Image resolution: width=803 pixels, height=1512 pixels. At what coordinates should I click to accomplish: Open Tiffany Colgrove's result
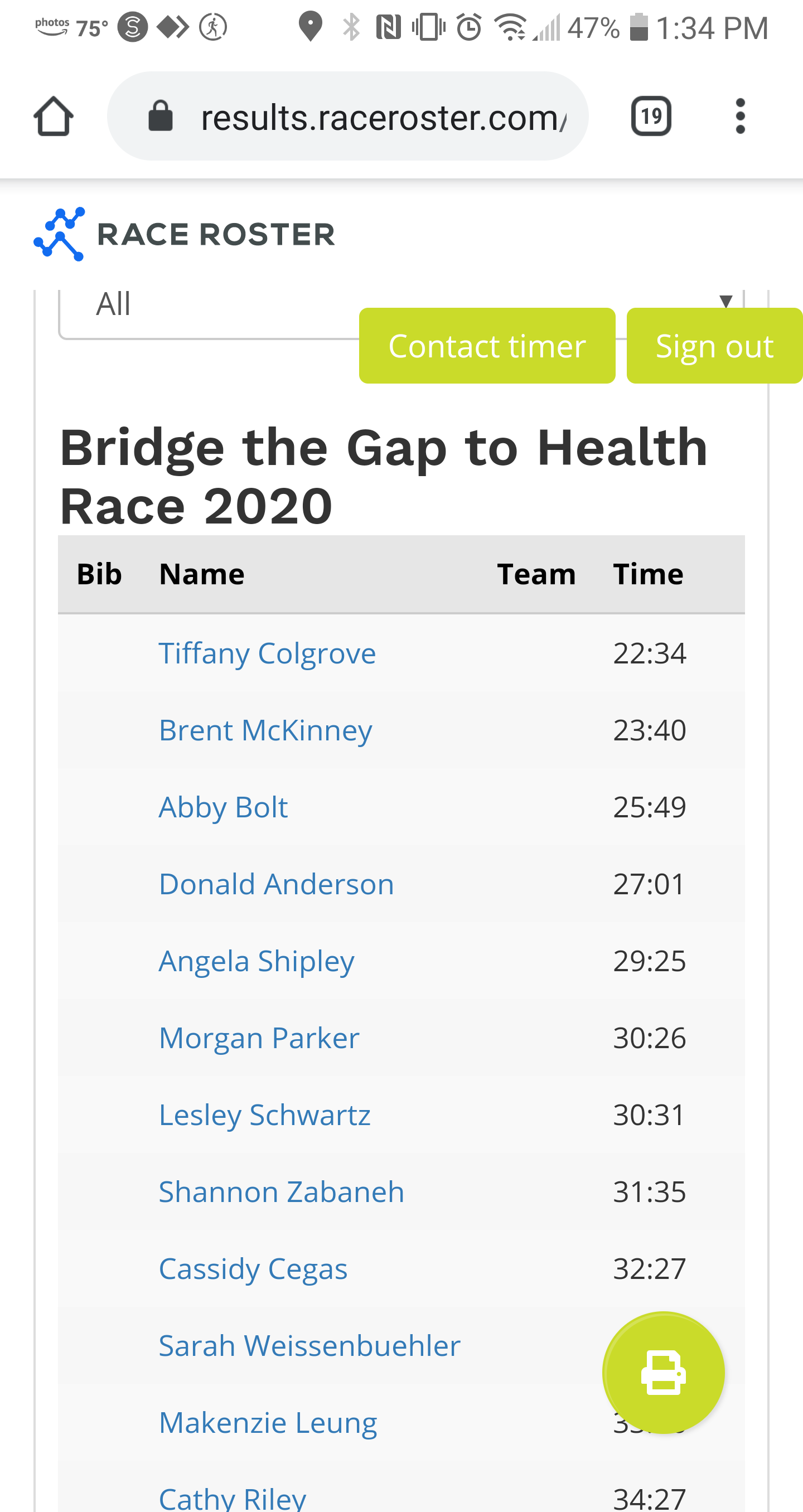[267, 653]
